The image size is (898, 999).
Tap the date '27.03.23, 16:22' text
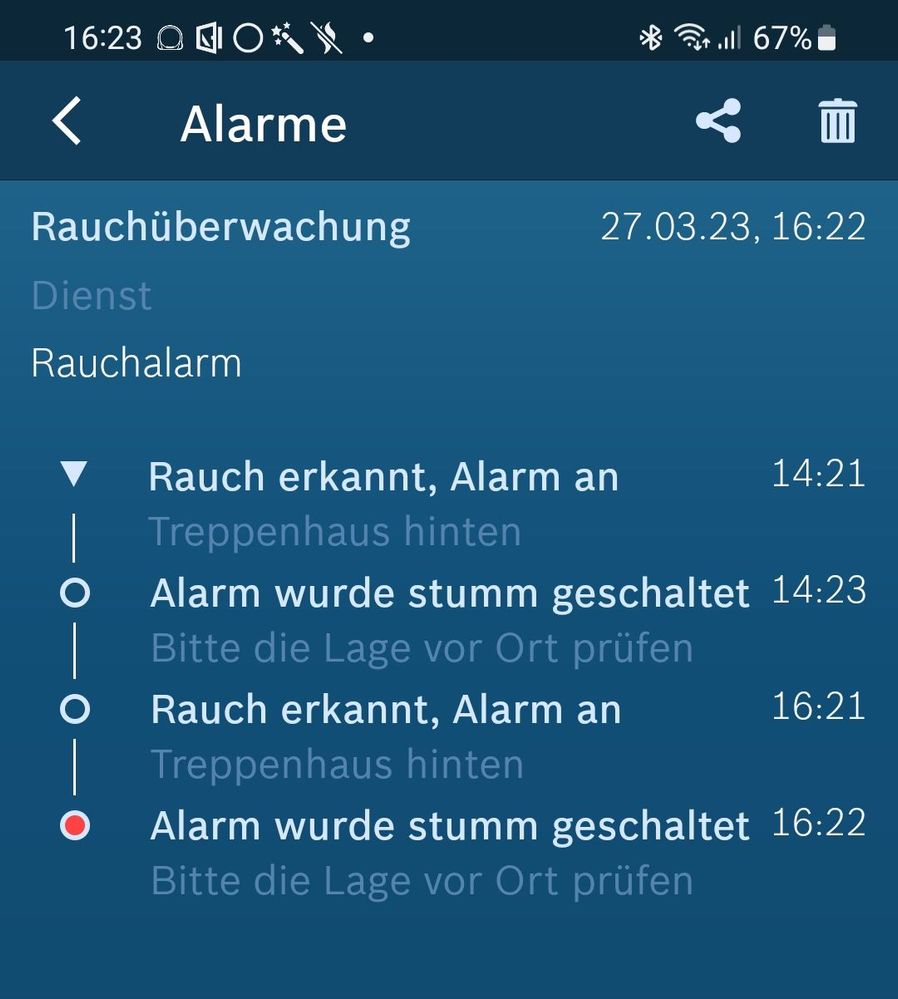(x=733, y=227)
